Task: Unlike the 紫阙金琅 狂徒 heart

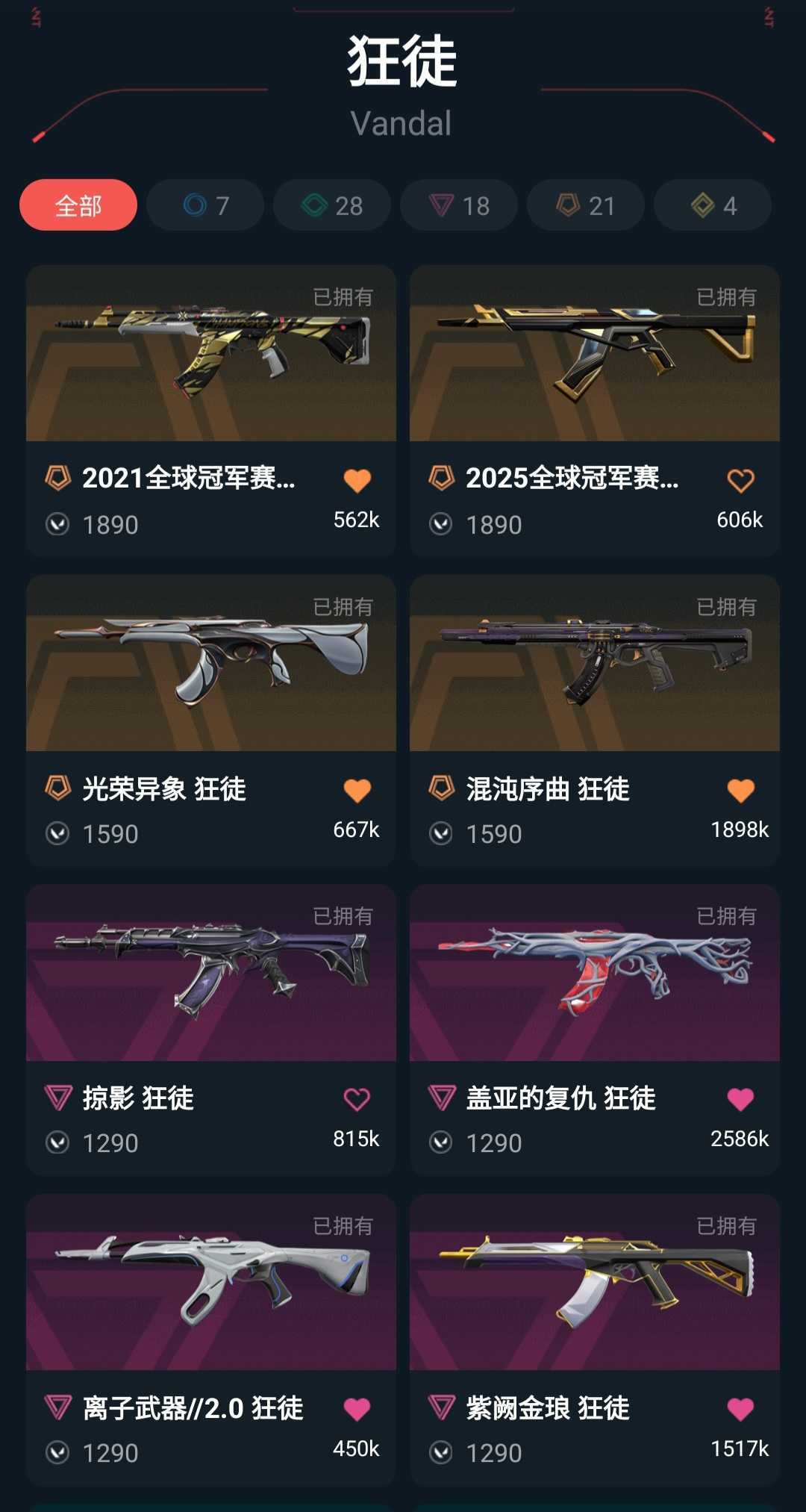Action: [740, 1409]
